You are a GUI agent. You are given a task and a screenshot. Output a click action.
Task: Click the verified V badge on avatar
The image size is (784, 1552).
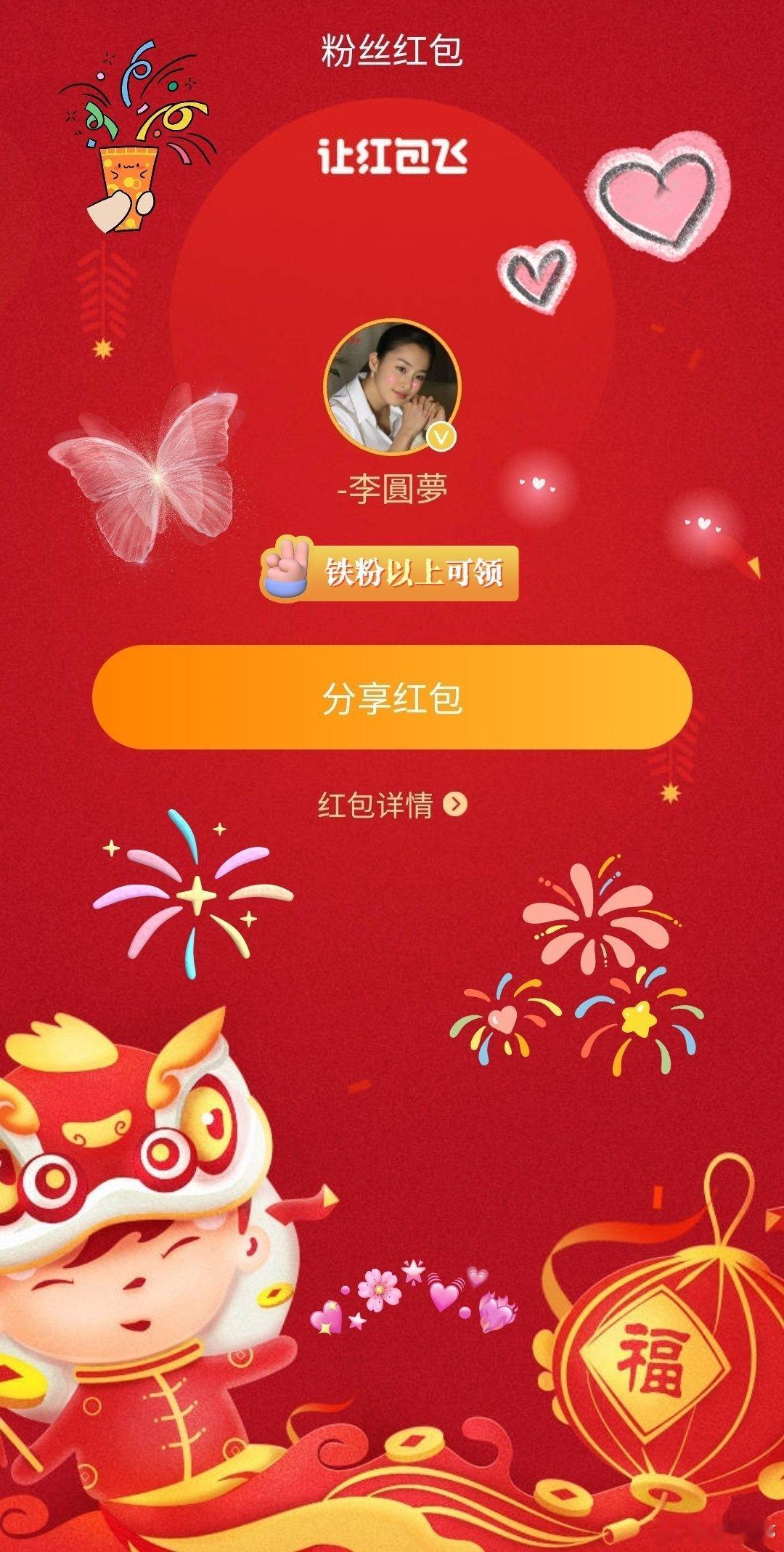[x=443, y=436]
